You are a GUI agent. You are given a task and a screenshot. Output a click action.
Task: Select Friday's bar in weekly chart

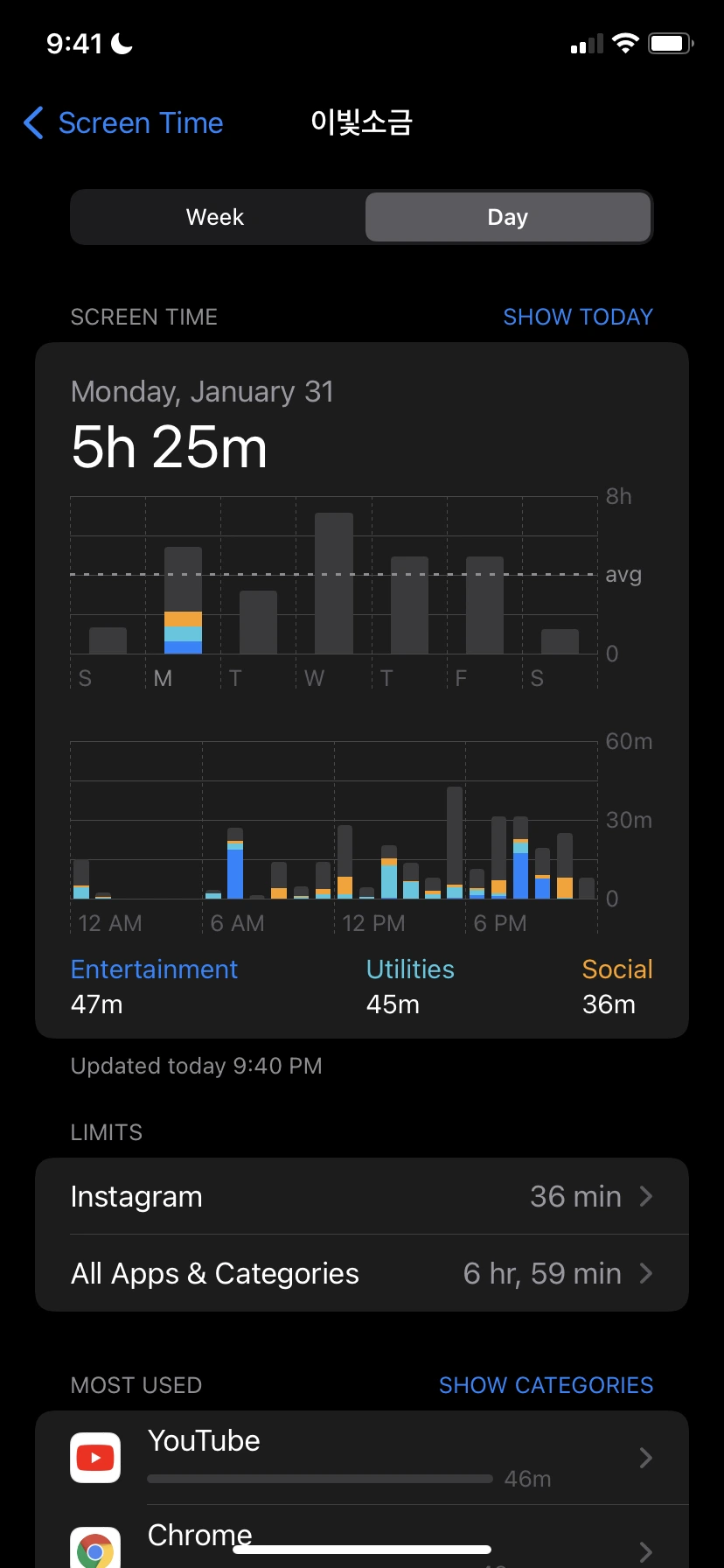click(x=484, y=605)
